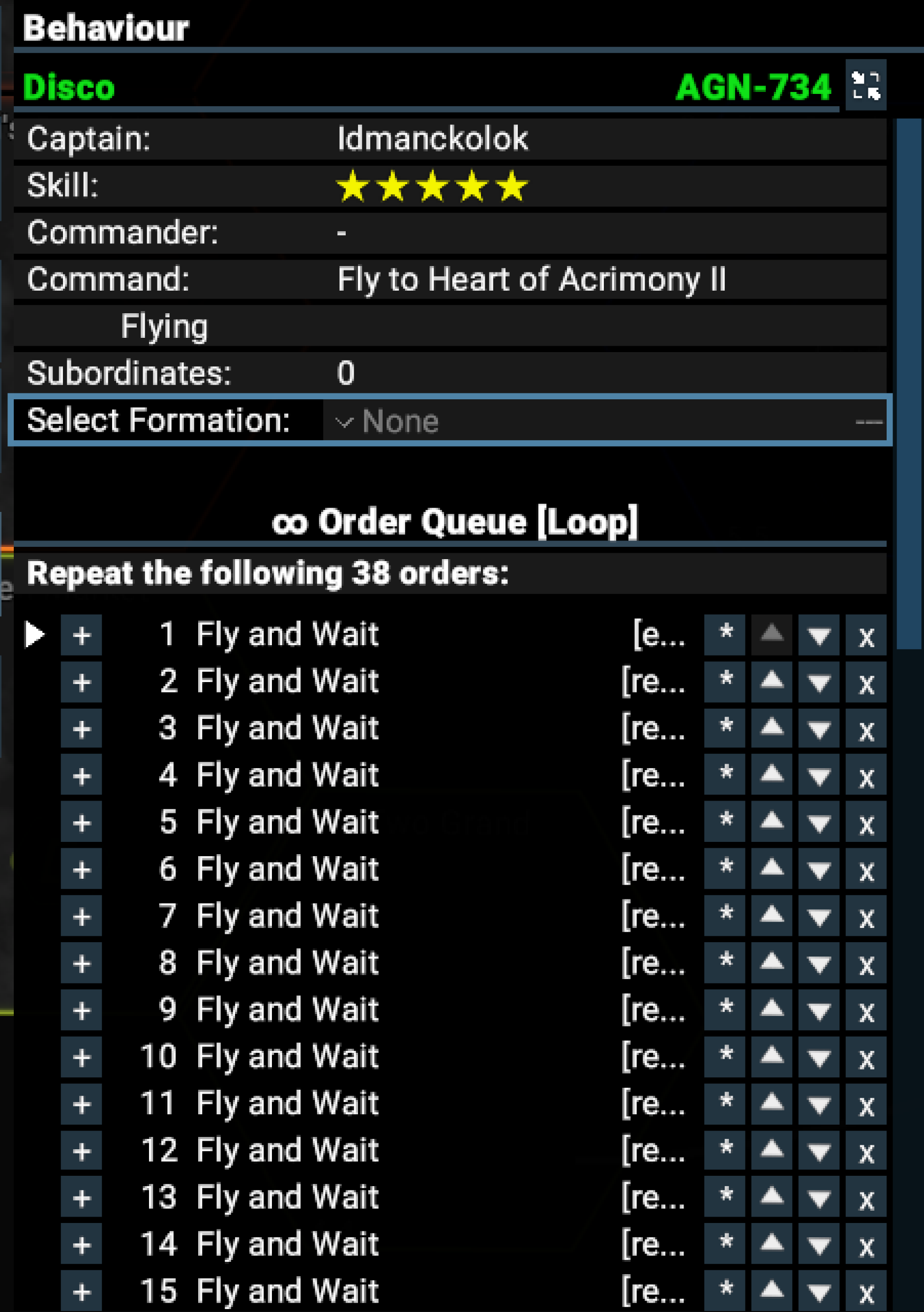Viewport: 924px width, 1312px height.
Task: Expand order 11 with its plus button
Action: [81, 1104]
